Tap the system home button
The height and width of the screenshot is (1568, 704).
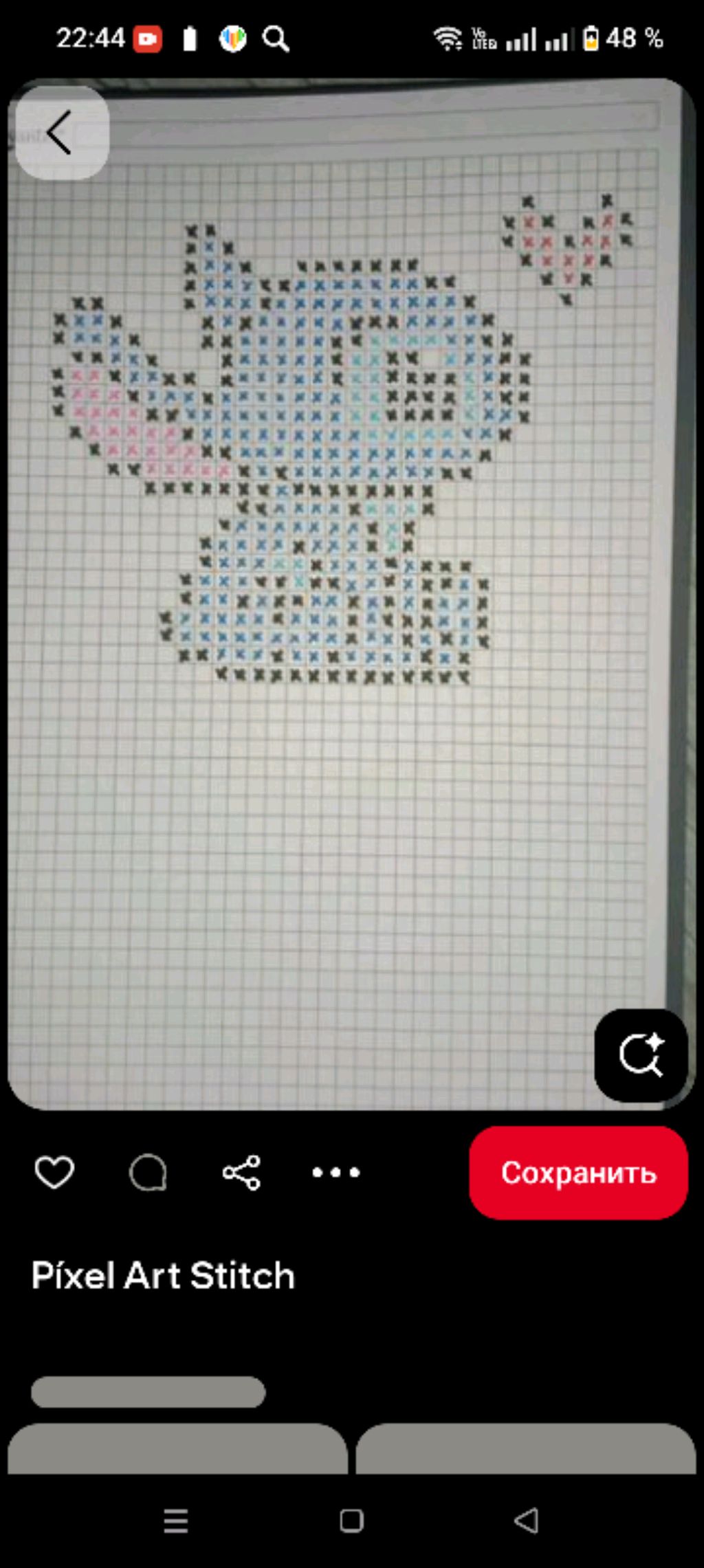(351, 1521)
